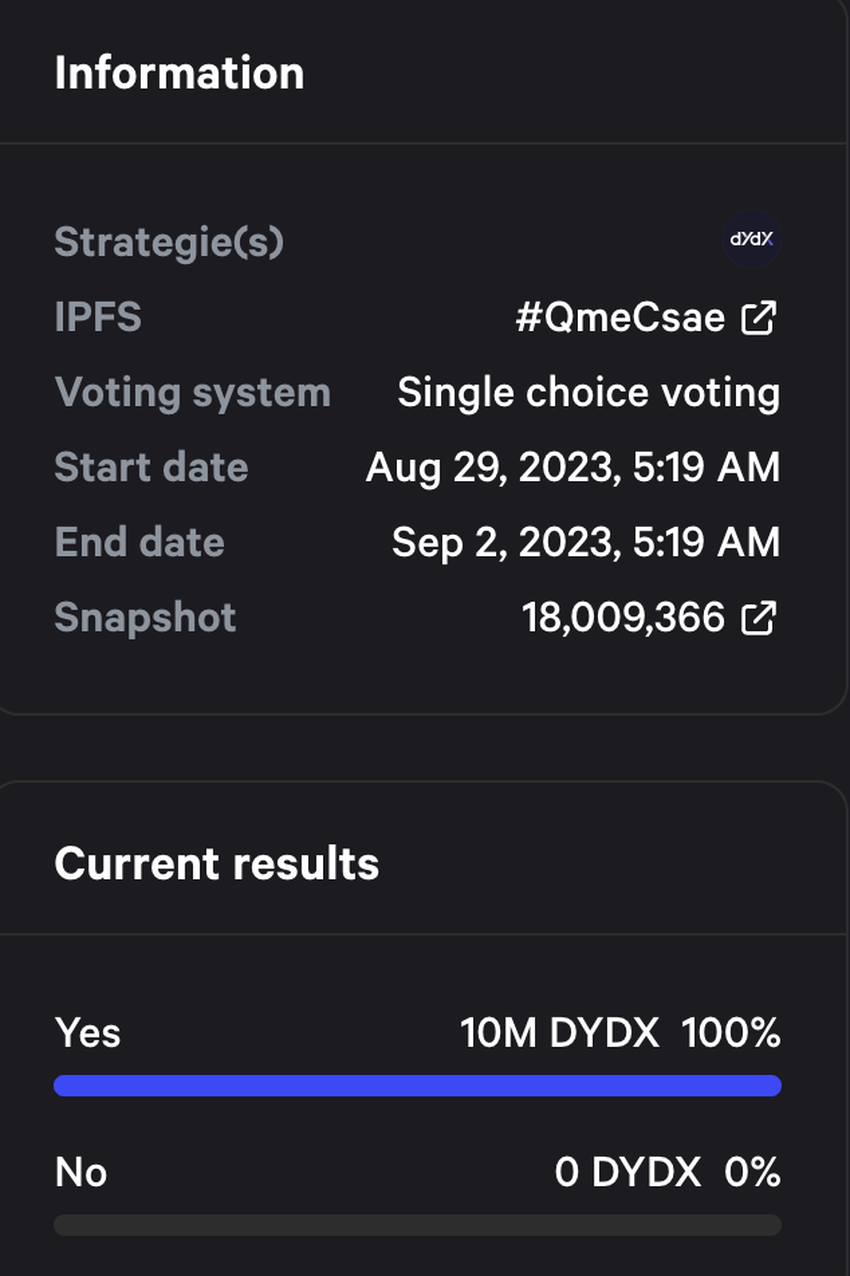Viewport: 850px width, 1276px height.
Task: Expand the Strategie(s) row details
Action: [169, 241]
